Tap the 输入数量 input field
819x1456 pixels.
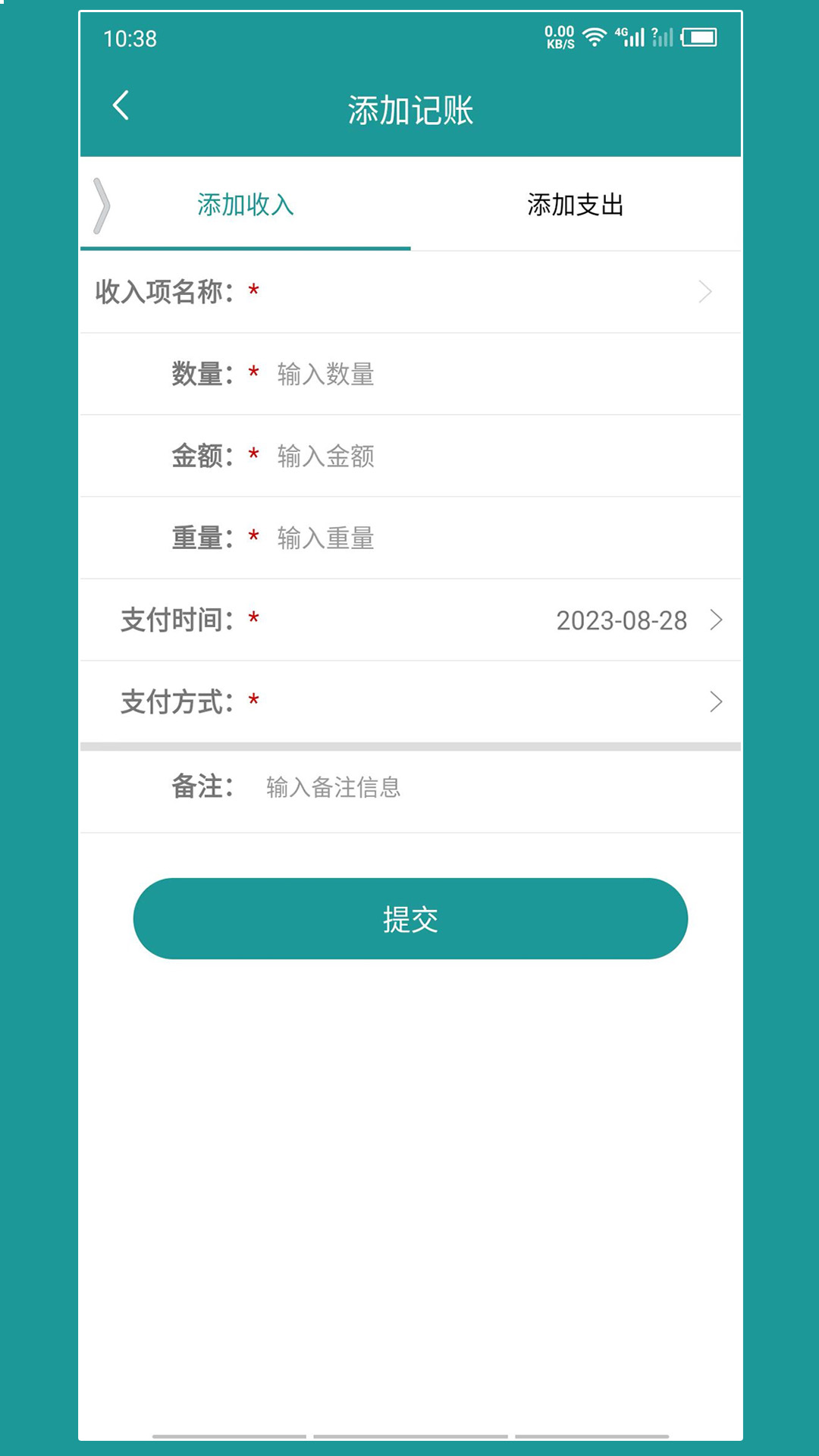point(379,374)
